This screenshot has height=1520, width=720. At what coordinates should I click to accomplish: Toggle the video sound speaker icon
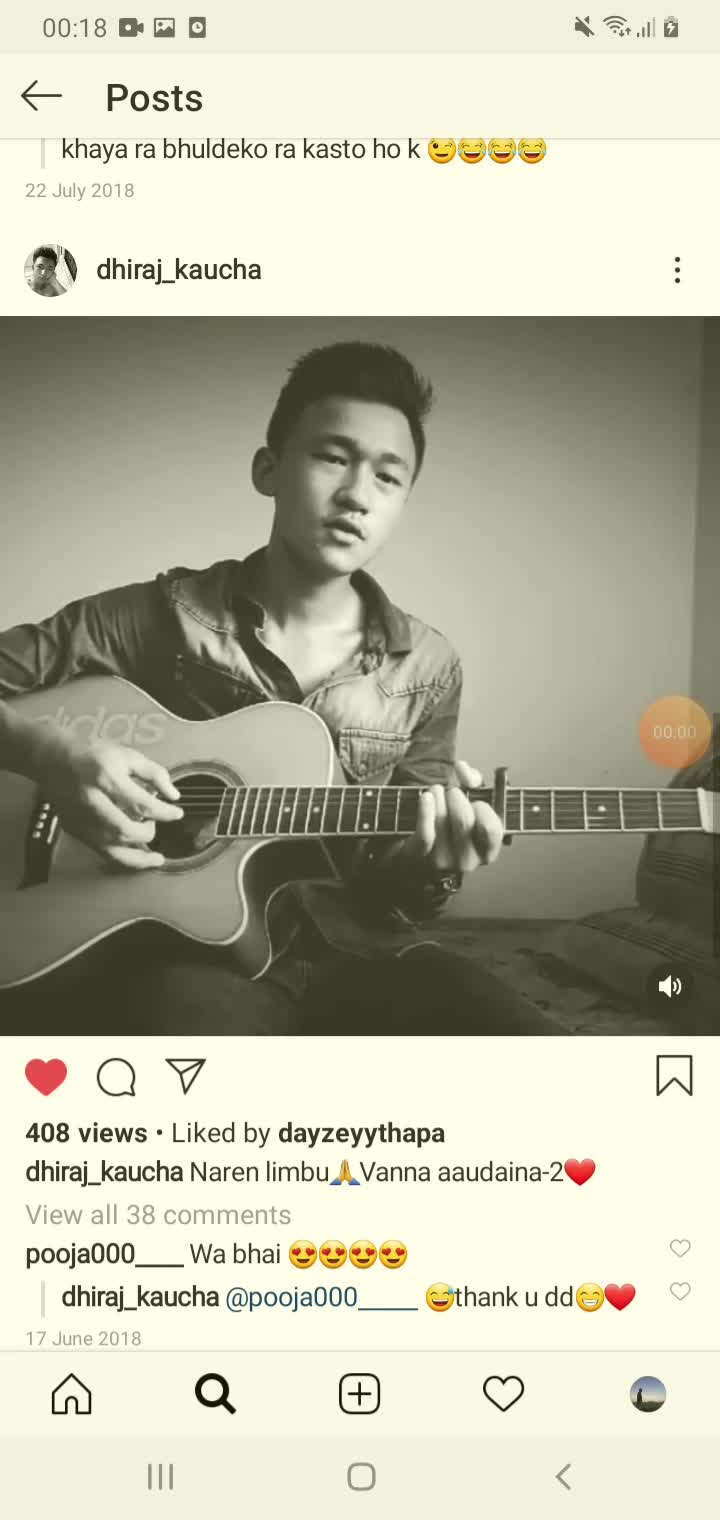(670, 987)
